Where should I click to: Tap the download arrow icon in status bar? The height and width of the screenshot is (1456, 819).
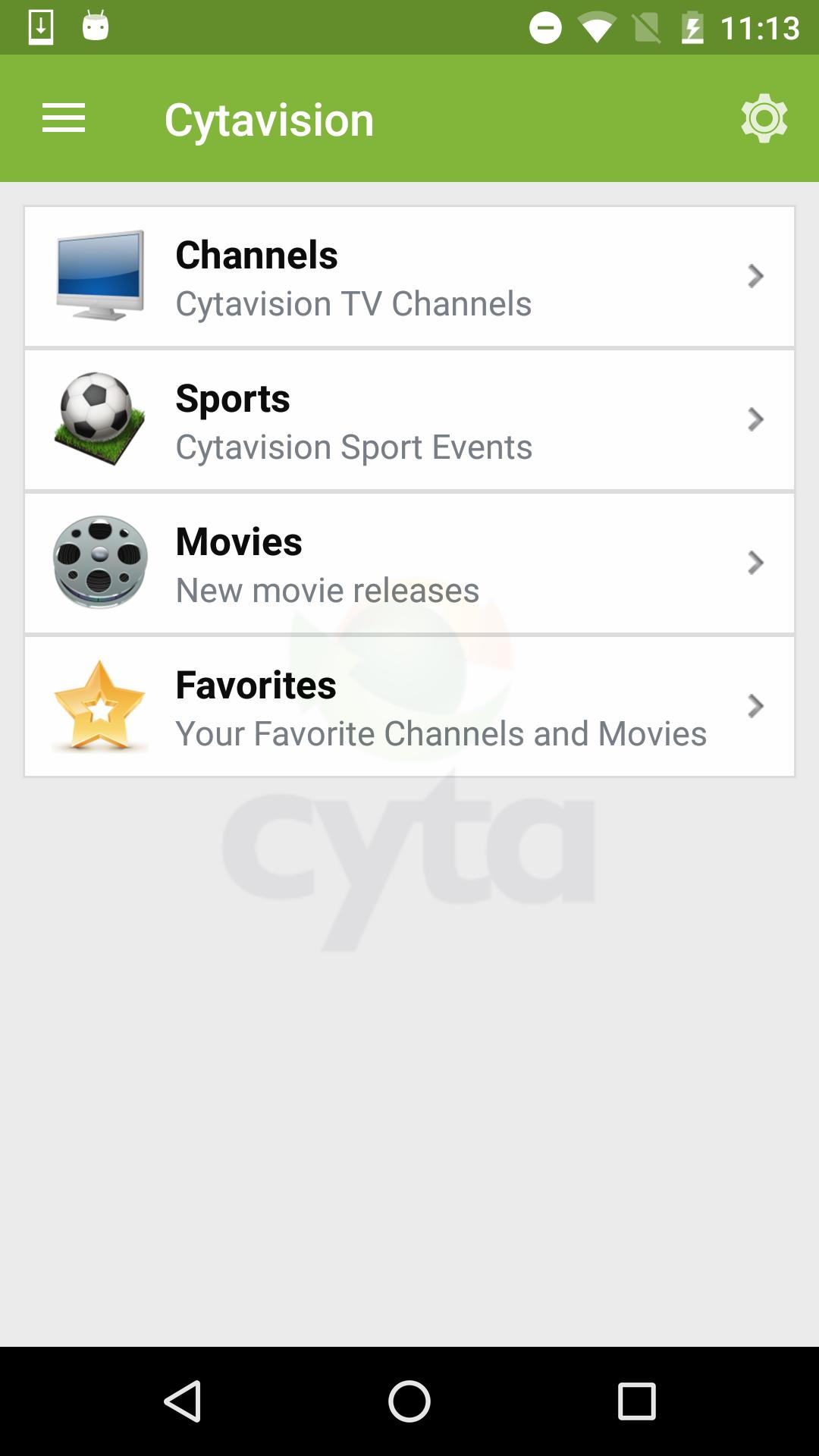41,25
